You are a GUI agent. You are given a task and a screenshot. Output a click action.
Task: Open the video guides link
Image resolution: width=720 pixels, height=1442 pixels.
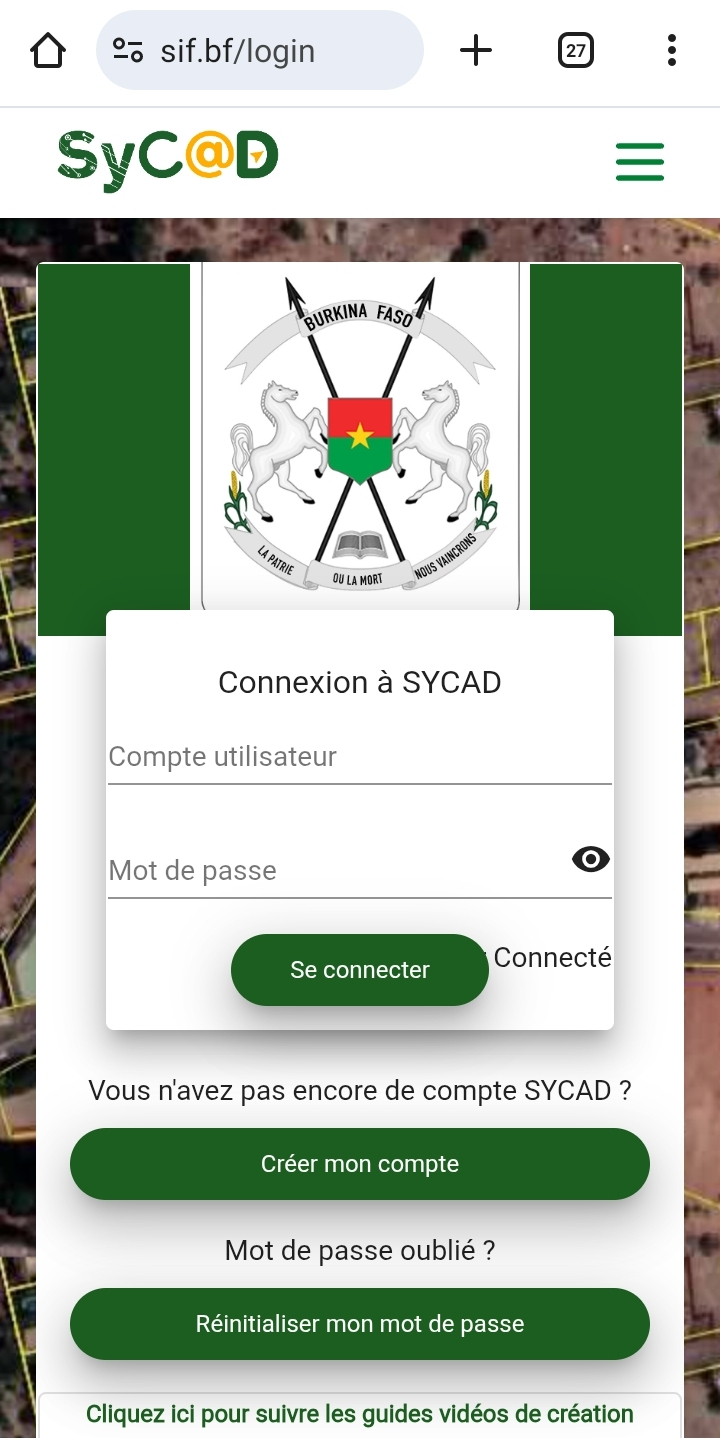pos(360,1415)
